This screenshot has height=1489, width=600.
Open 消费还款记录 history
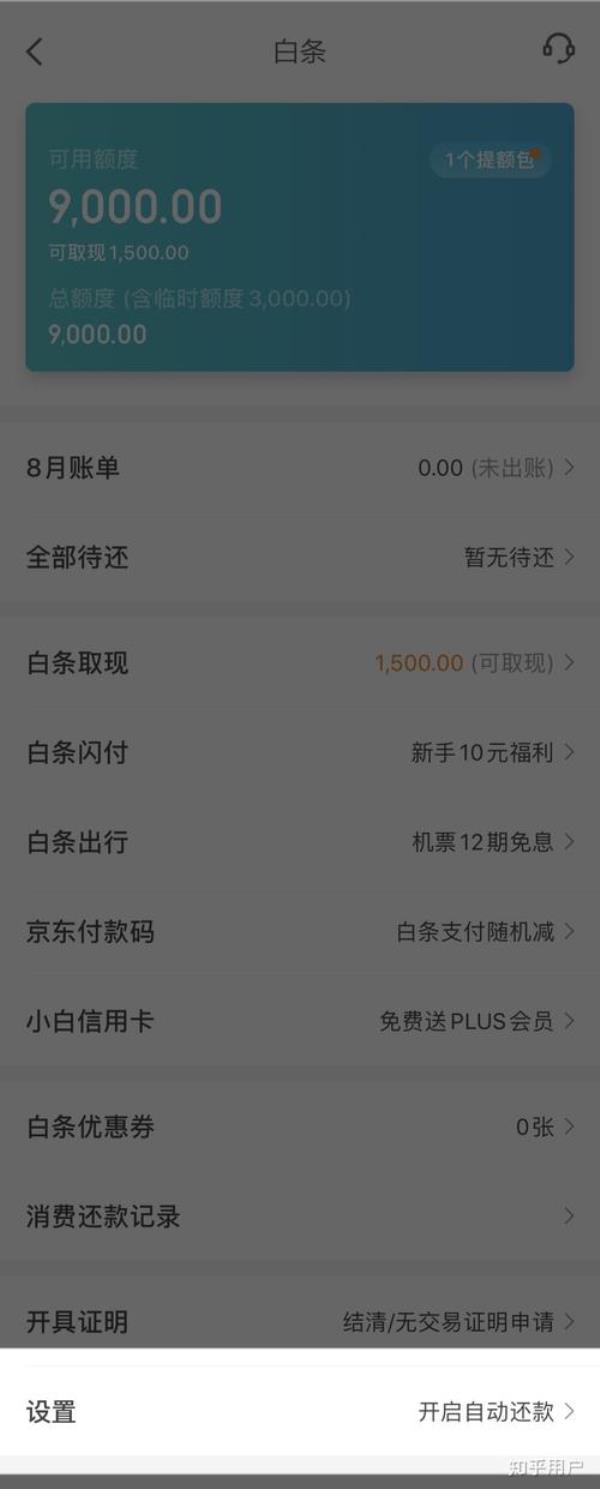(x=299, y=1216)
